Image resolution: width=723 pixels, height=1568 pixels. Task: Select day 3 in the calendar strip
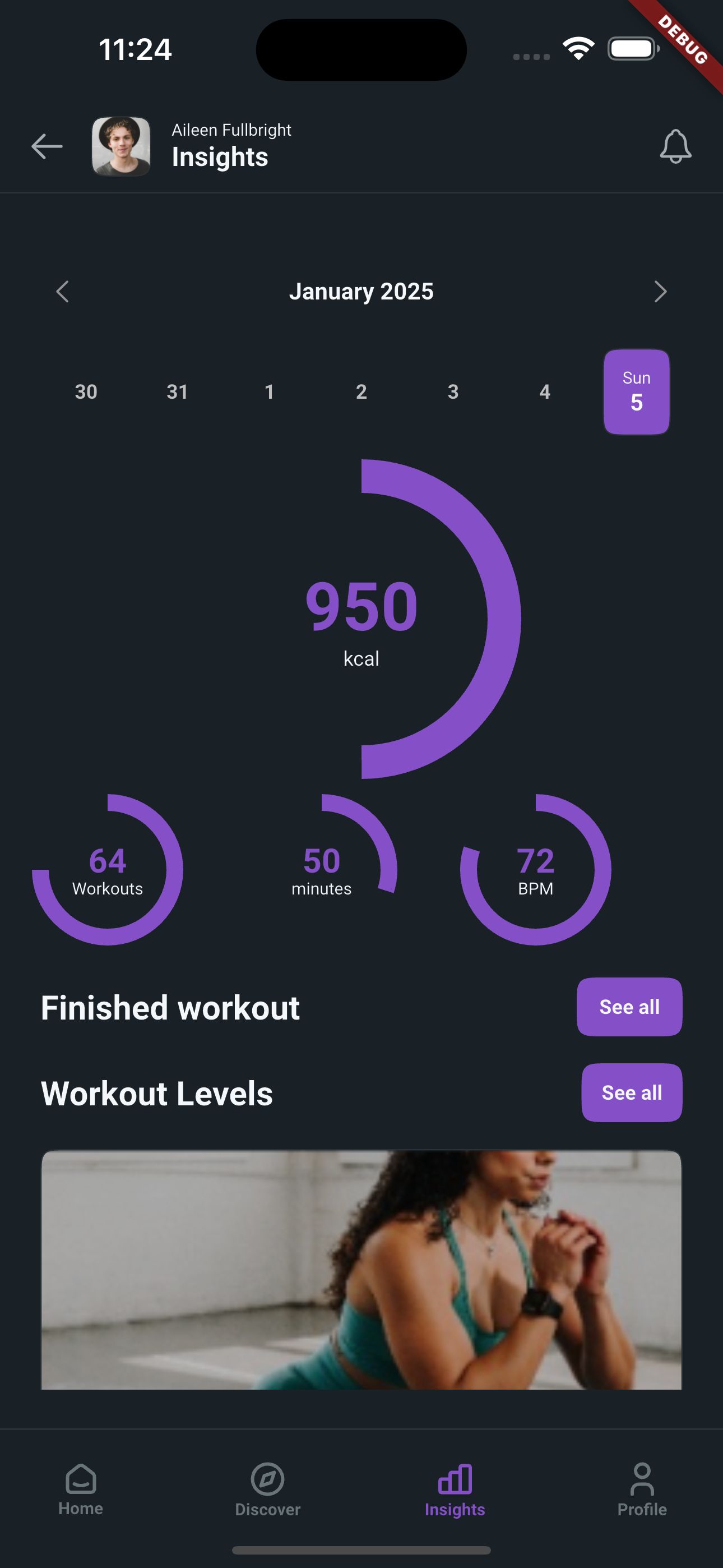point(453,392)
